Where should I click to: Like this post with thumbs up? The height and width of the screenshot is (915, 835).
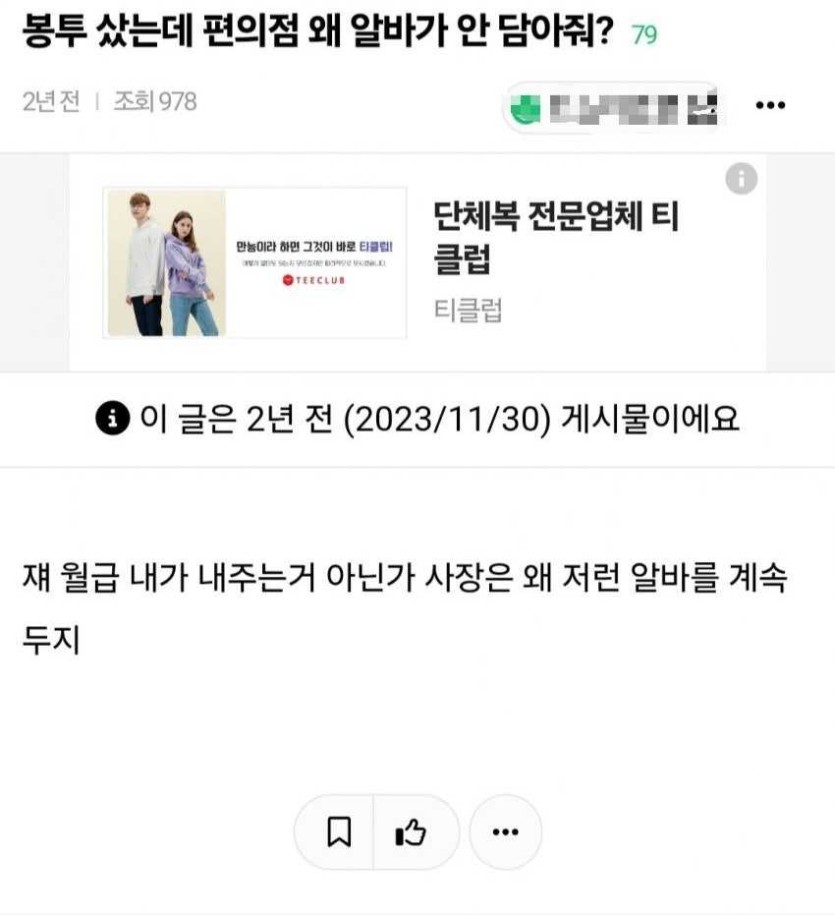click(x=411, y=832)
